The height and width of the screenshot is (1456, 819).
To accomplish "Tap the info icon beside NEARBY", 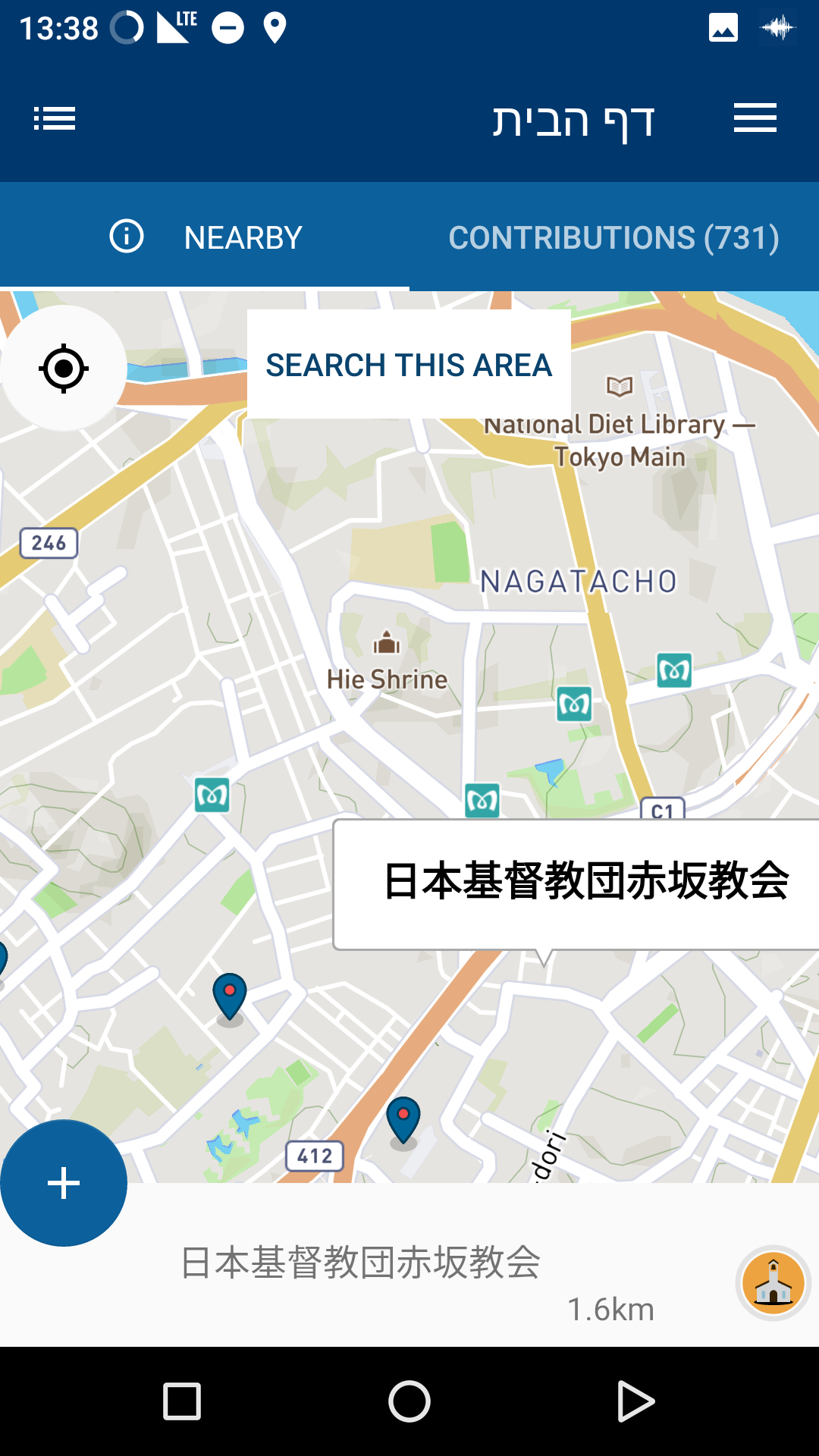I will point(126,237).
